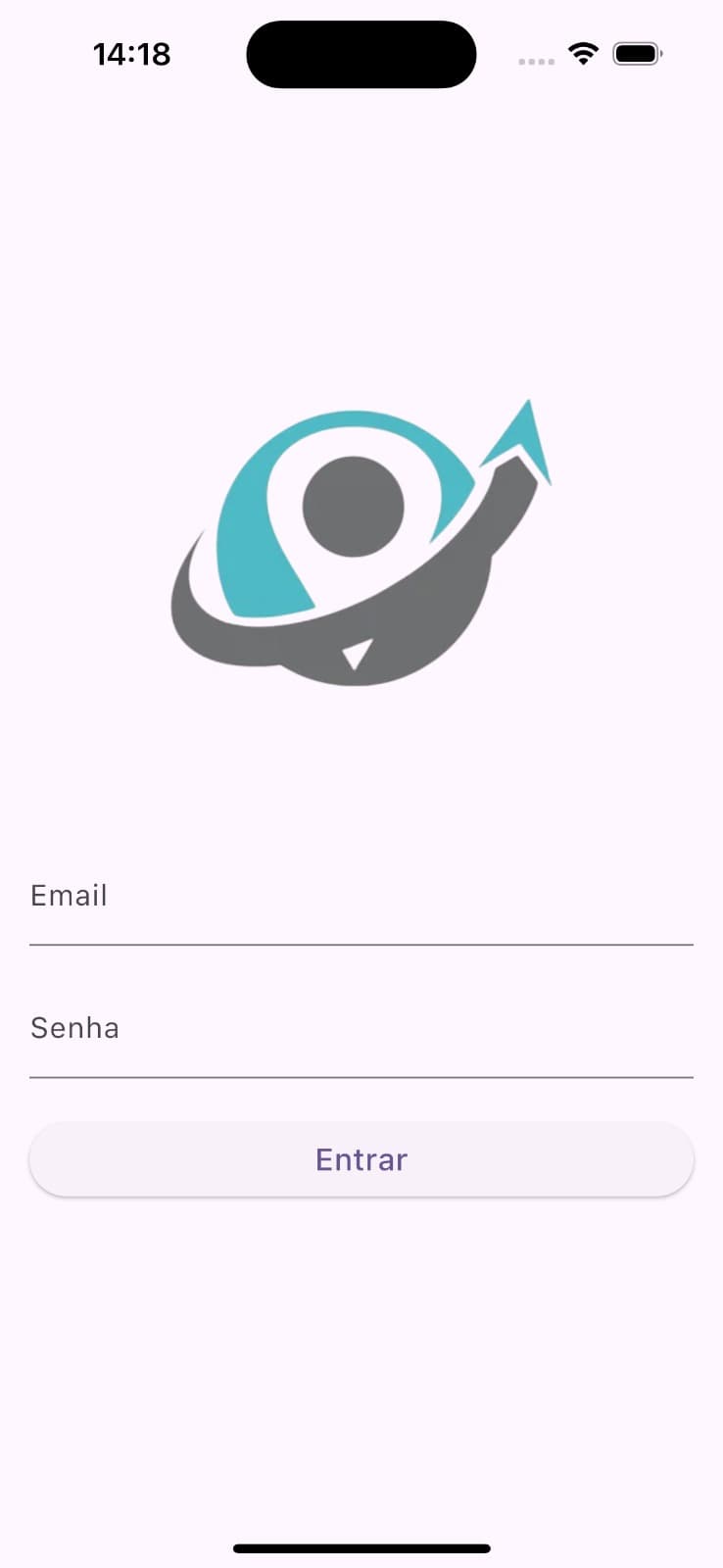Tap the Entrar button
Viewport: 723px width, 1568px height.
361,1160
